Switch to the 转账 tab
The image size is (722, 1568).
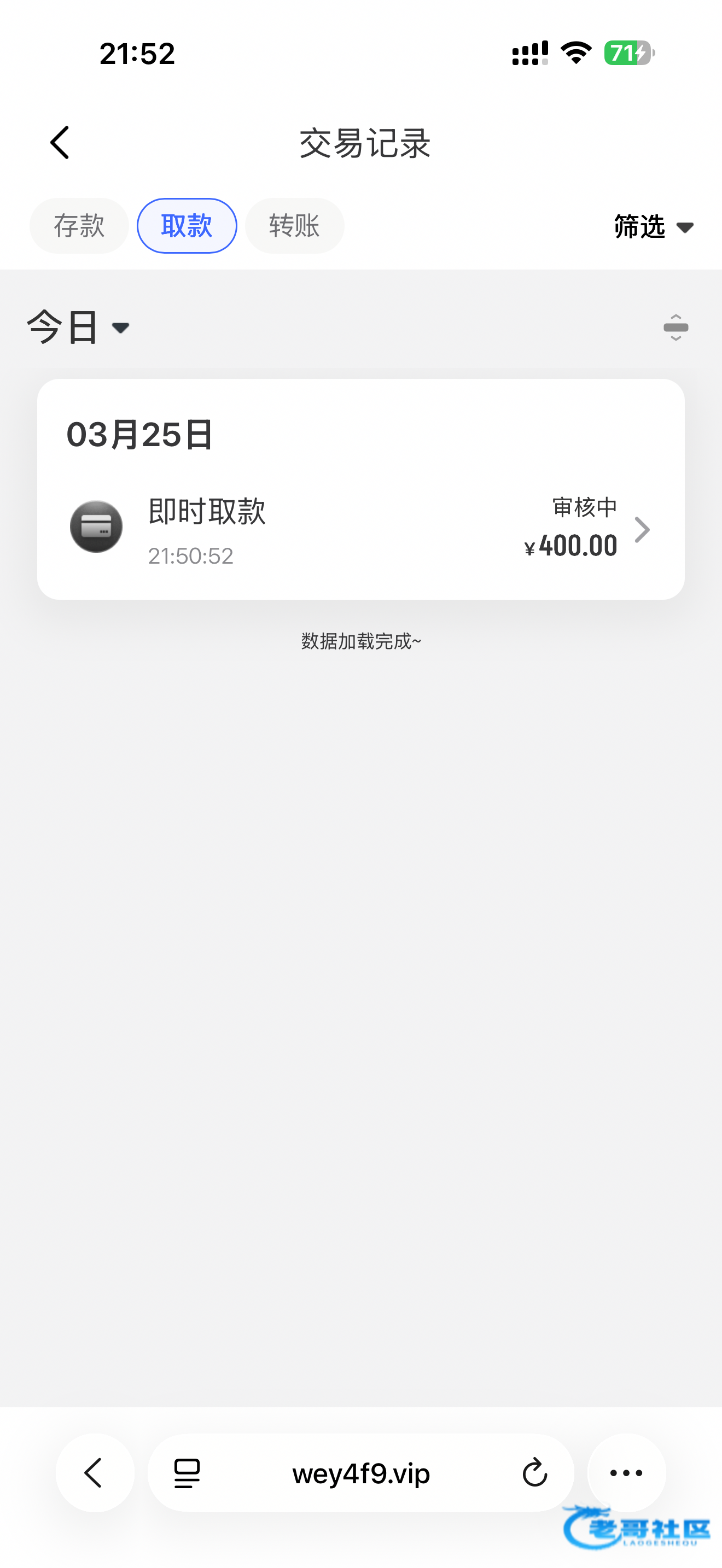(295, 226)
